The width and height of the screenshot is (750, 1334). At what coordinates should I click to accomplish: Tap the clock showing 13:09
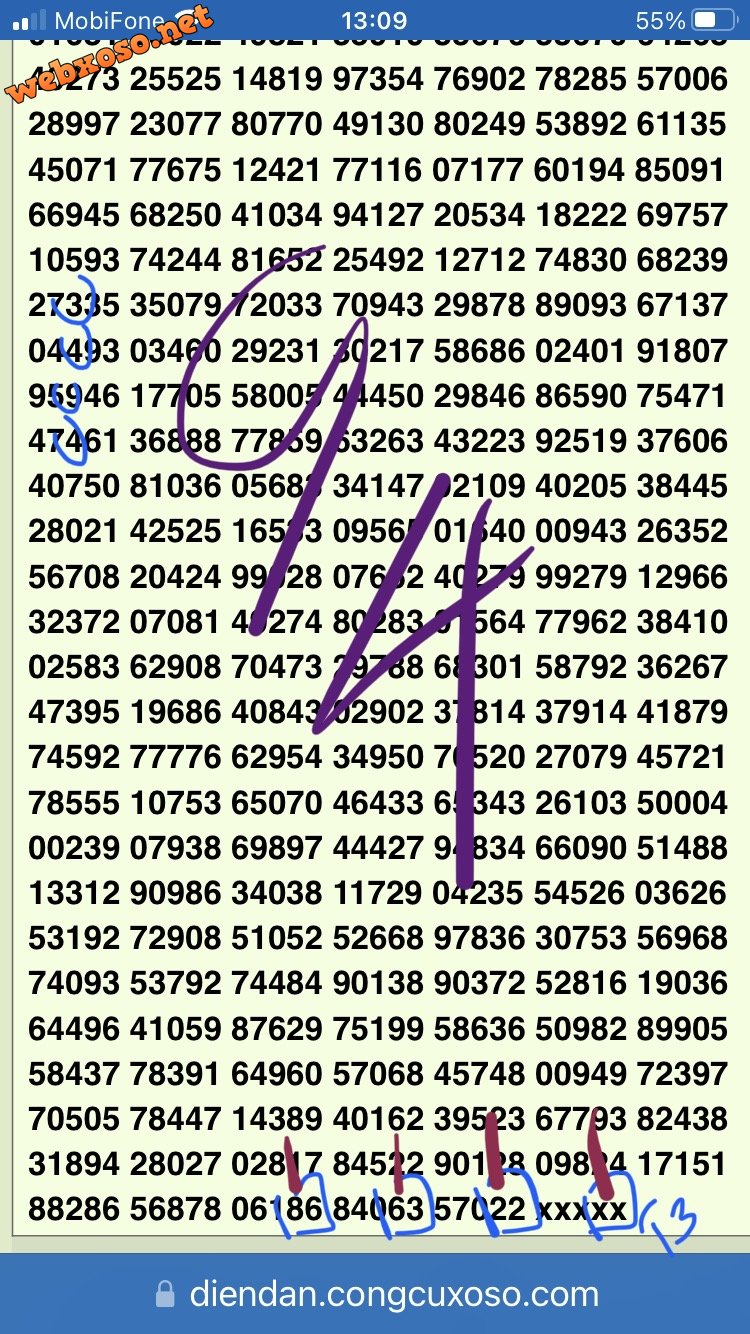pos(375,18)
